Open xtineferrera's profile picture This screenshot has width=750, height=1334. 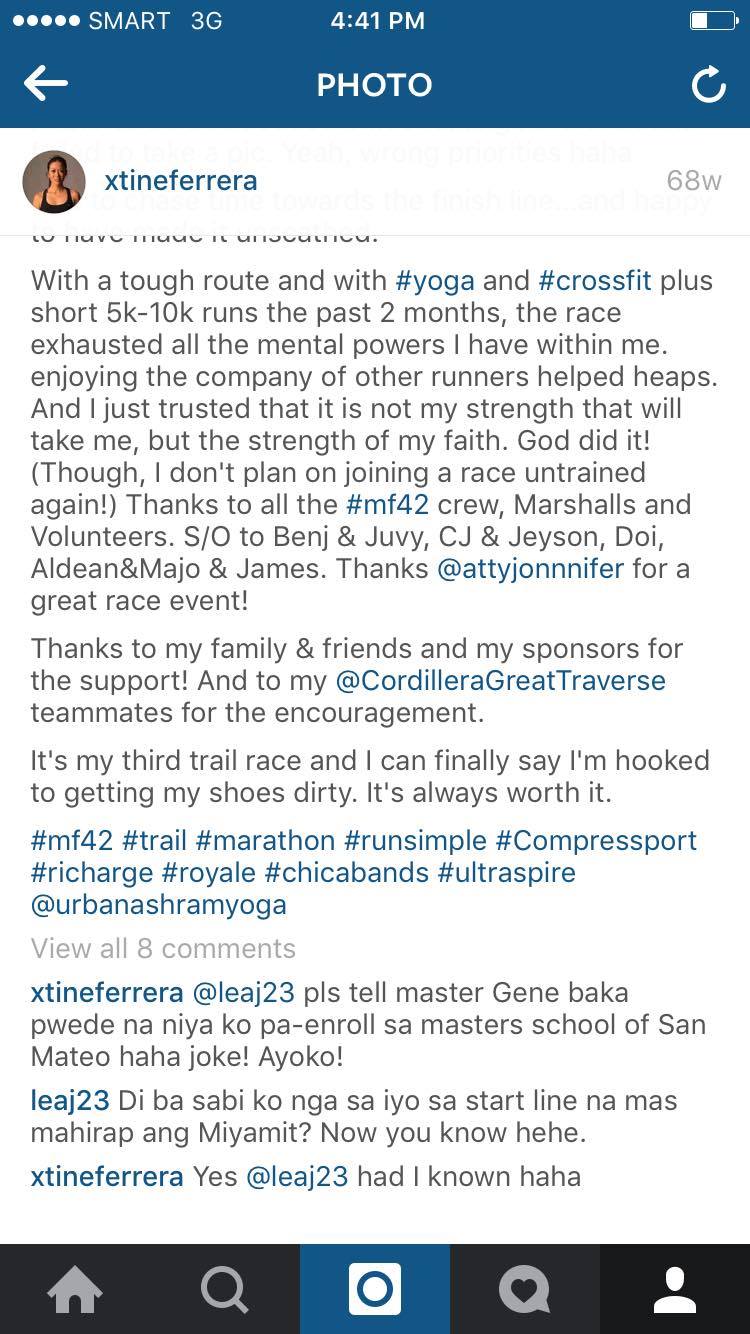click(54, 182)
